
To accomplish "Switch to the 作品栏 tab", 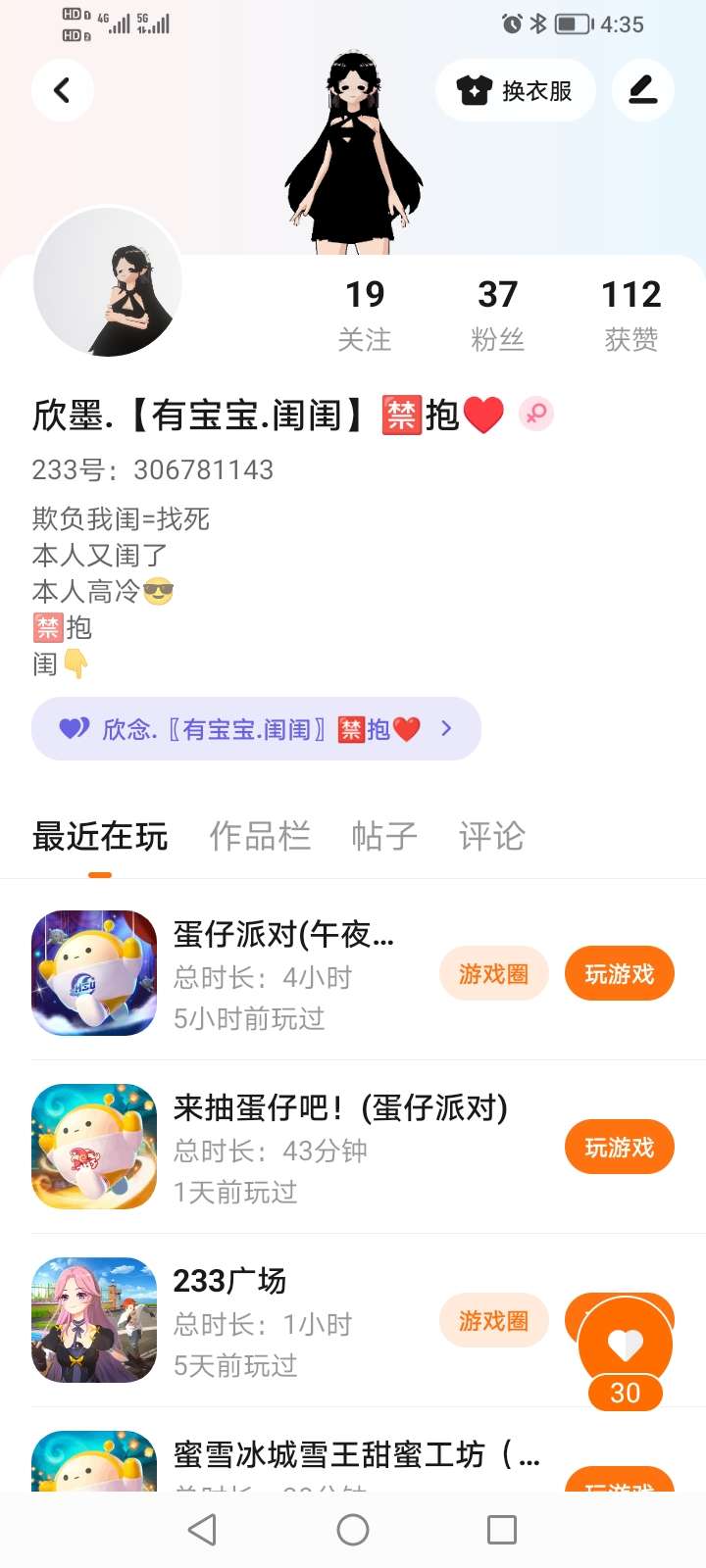I will tap(260, 836).
